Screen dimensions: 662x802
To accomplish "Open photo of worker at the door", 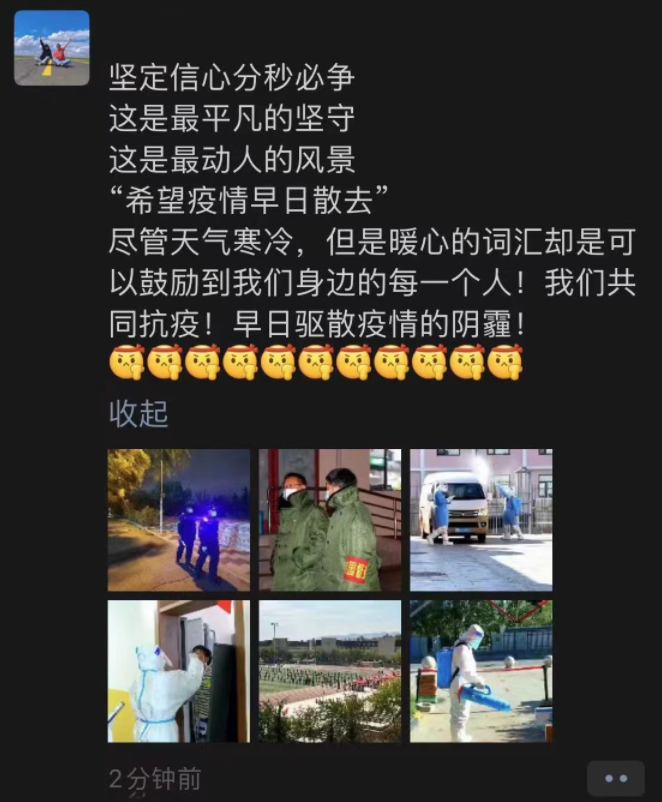I will 179,671.
